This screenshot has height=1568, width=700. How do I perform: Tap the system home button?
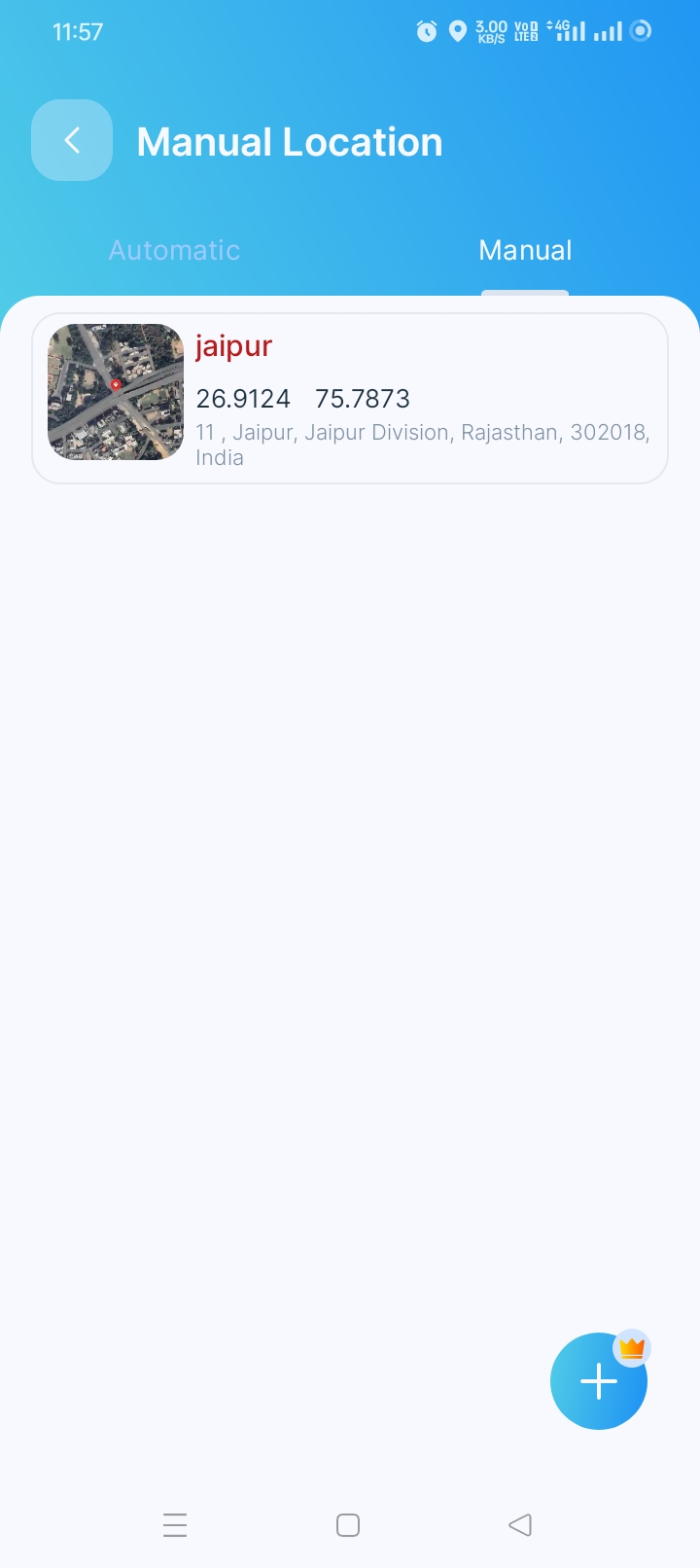point(348,1524)
